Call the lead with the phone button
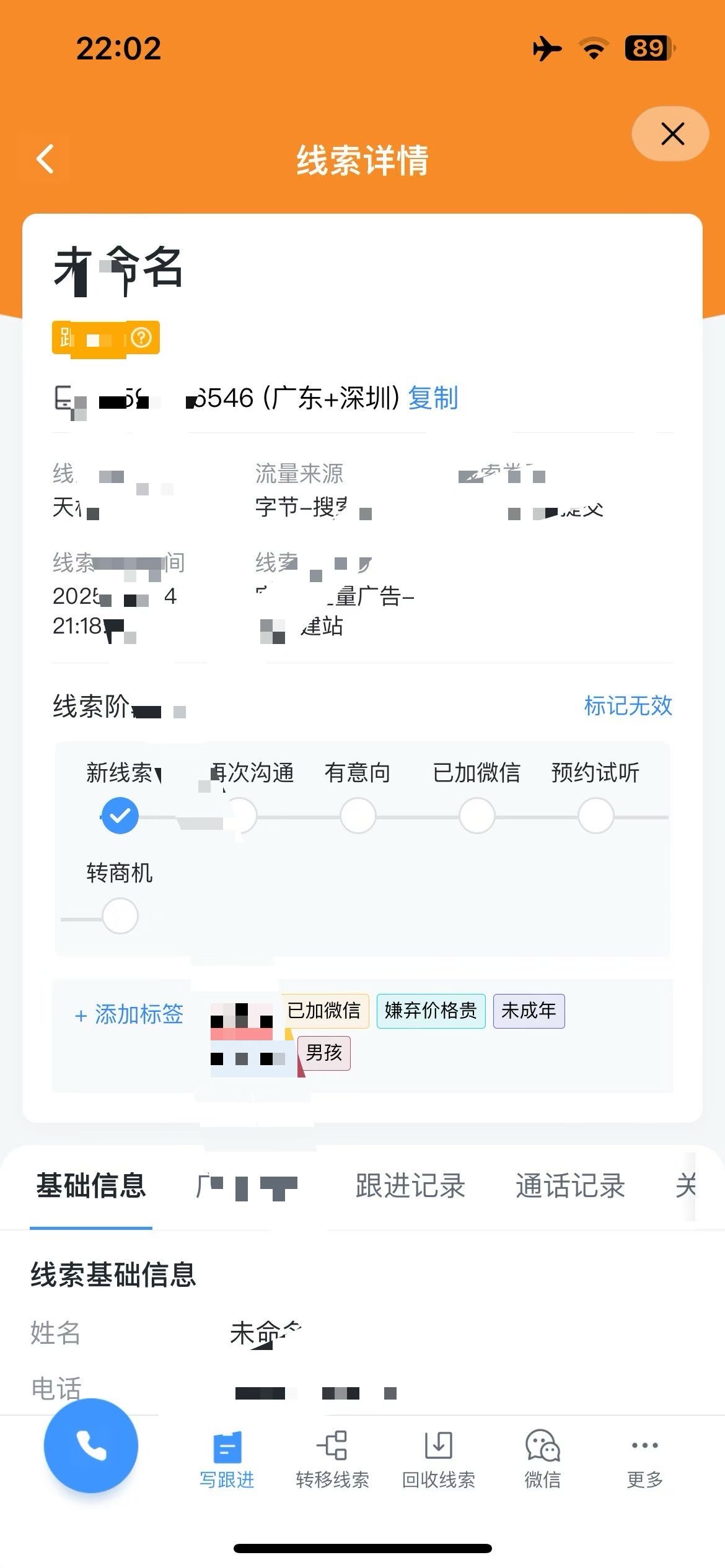Viewport: 725px width, 1568px height. coord(91,1445)
